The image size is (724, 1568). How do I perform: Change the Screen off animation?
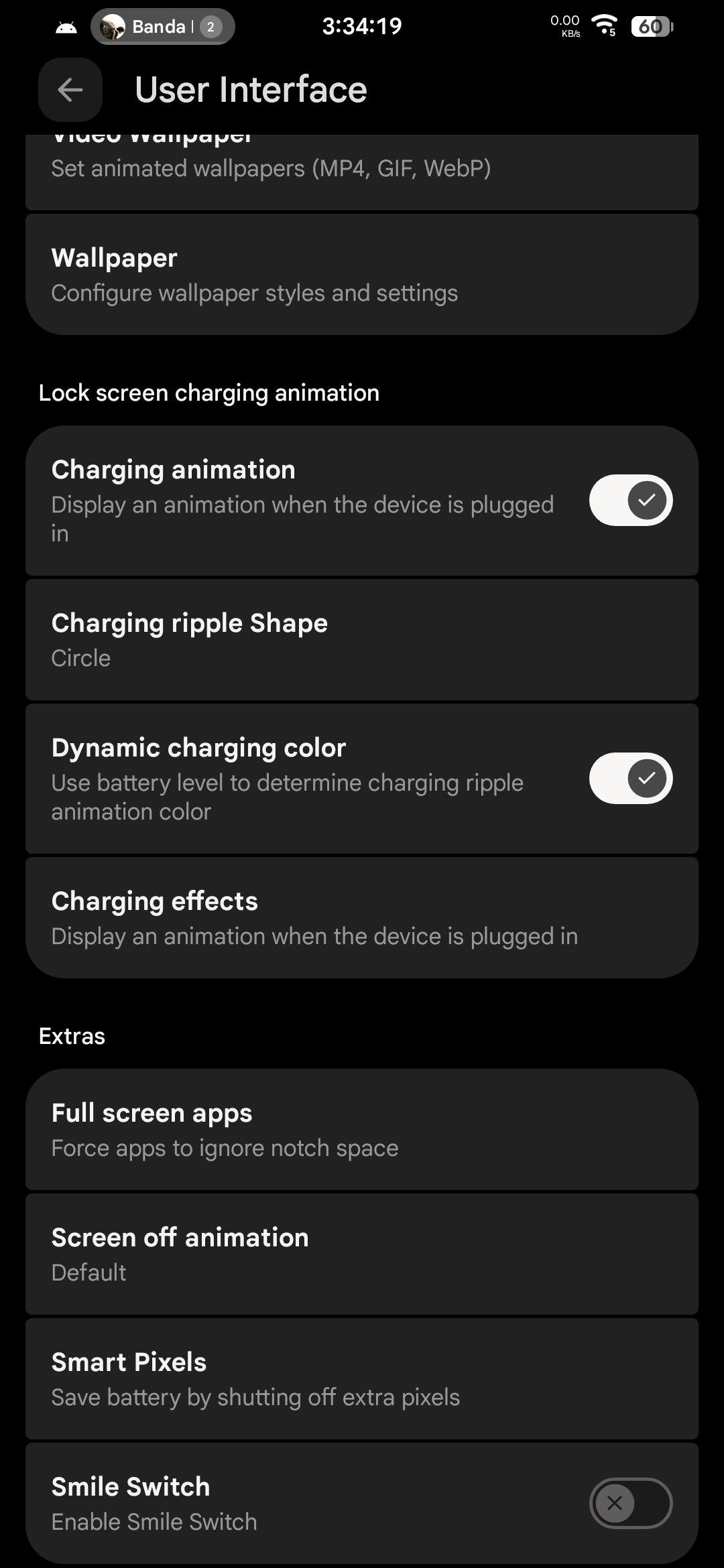(x=362, y=1254)
